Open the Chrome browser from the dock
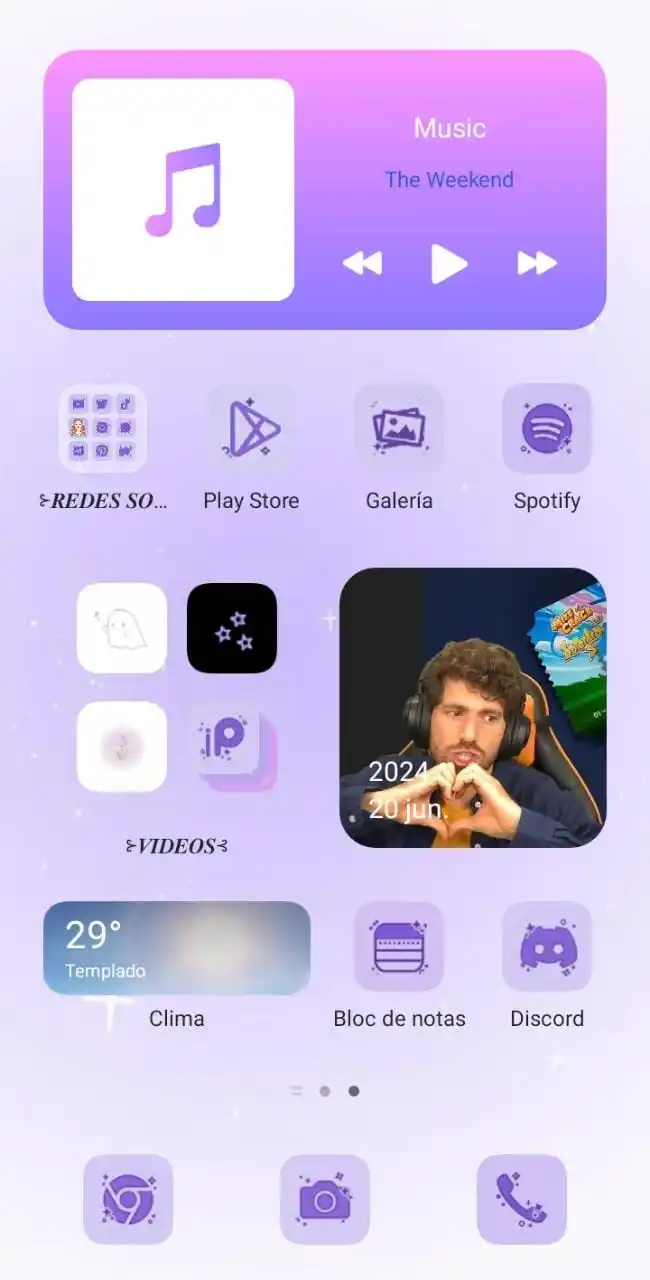650x1280 pixels. (128, 1199)
